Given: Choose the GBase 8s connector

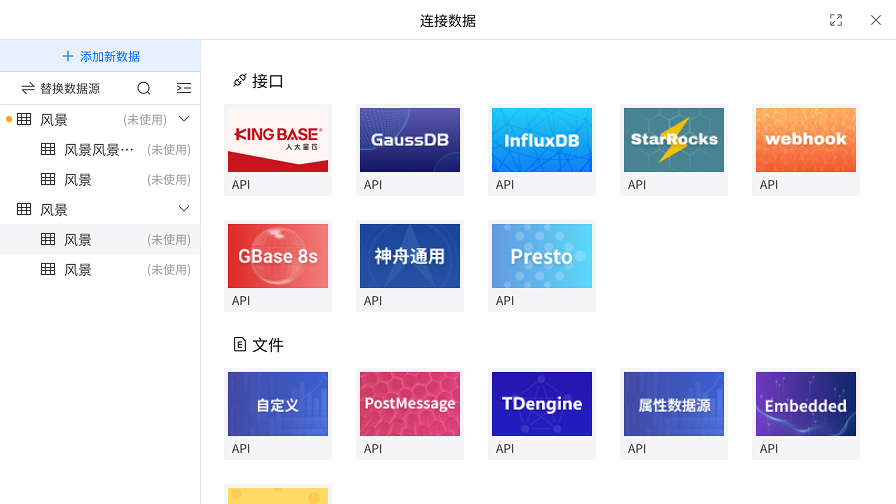Looking at the screenshot, I should pyautogui.click(x=278, y=256).
